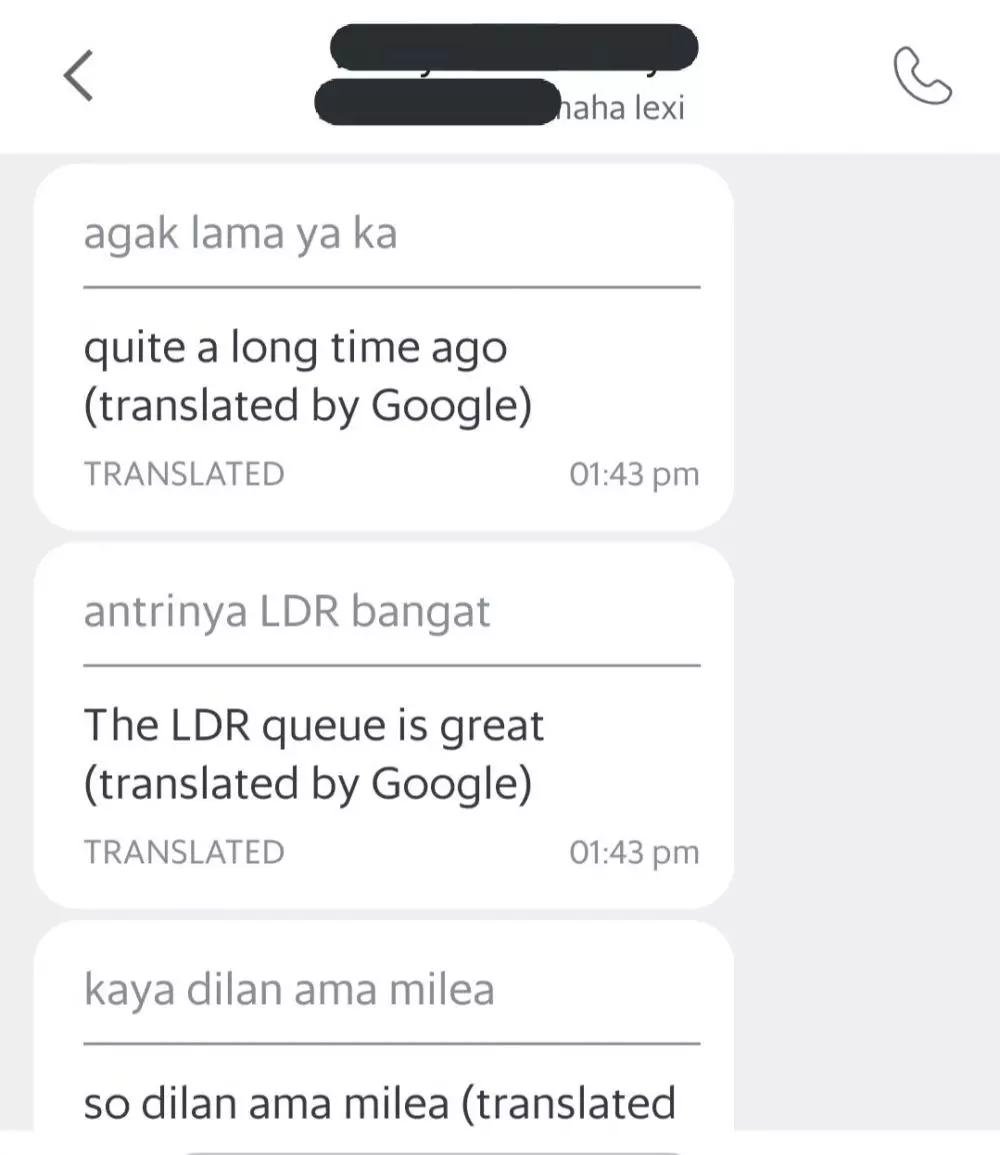Screen dimensions: 1000x1155
Task: Tap 'The LDR queue is great' translation
Action: [x=313, y=725]
